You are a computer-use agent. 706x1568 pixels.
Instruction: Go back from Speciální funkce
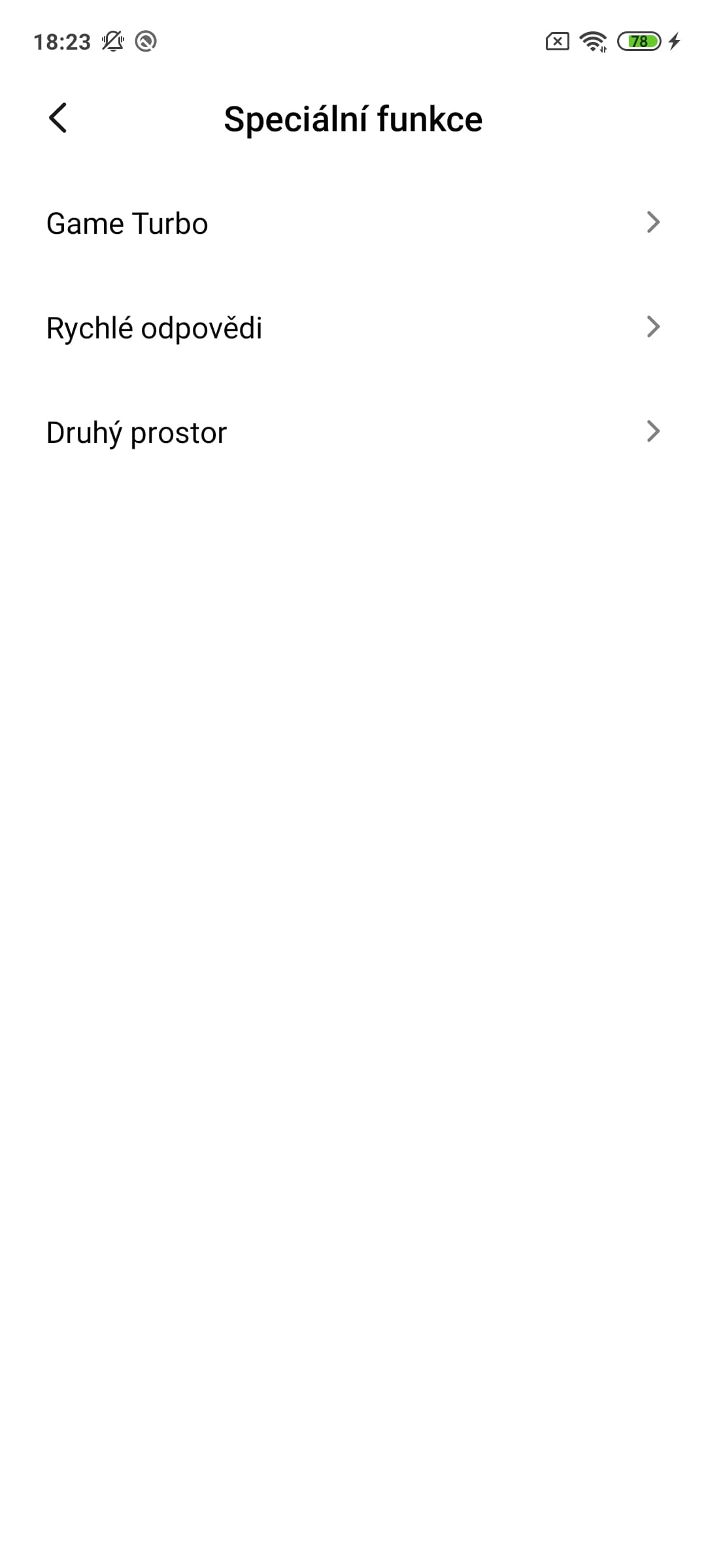[x=58, y=118]
